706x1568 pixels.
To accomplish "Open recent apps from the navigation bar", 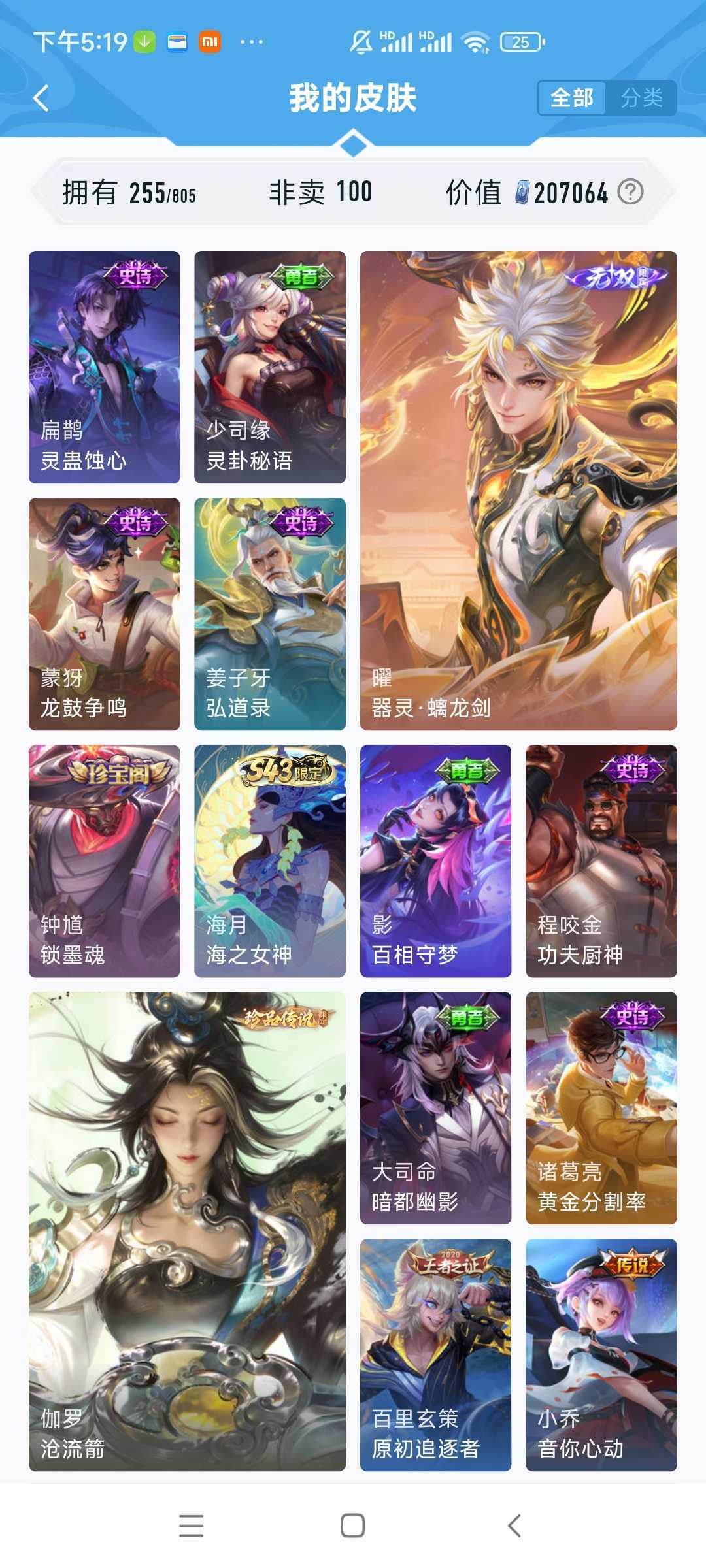I will 191,1526.
